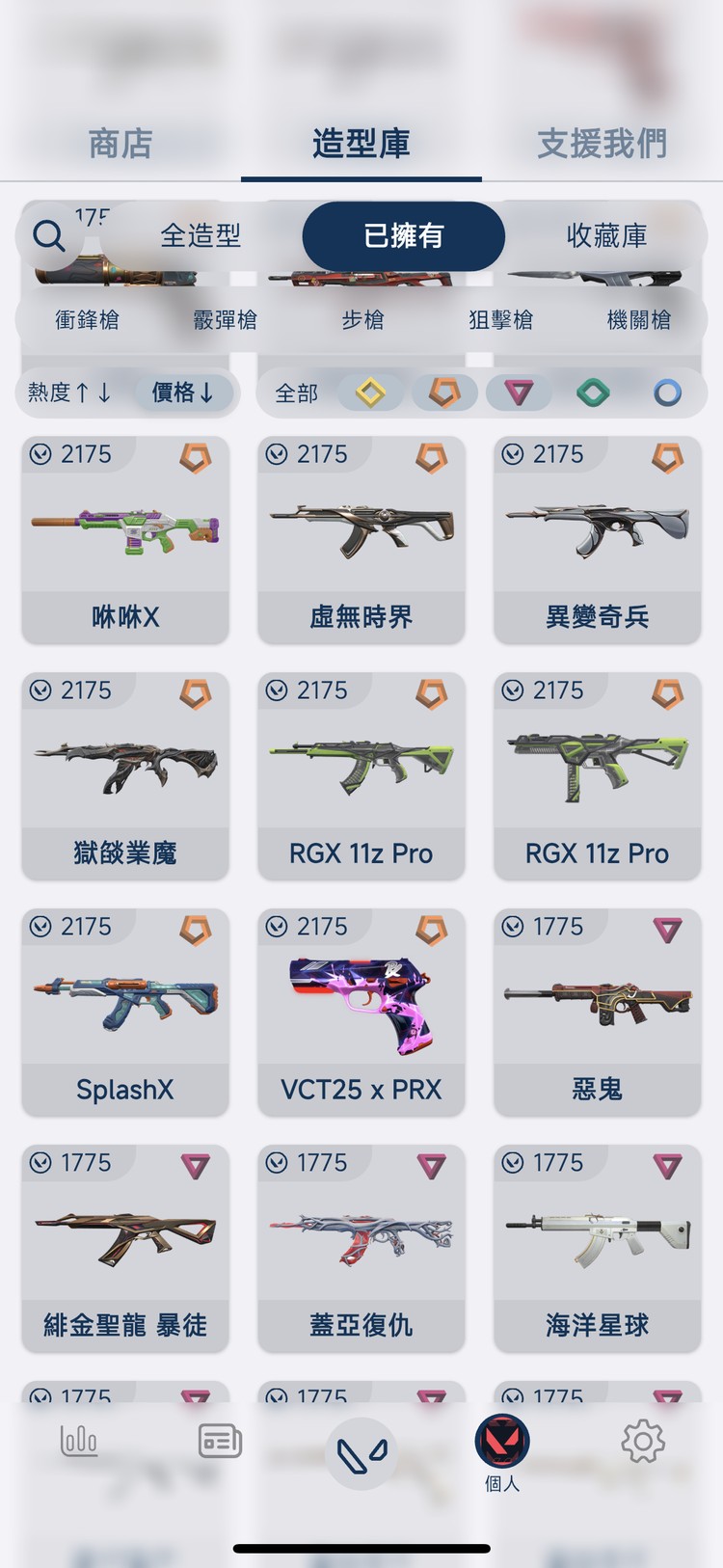This screenshot has width=723, height=1568.
Task: Switch to the 商店 tab
Action: click(120, 143)
